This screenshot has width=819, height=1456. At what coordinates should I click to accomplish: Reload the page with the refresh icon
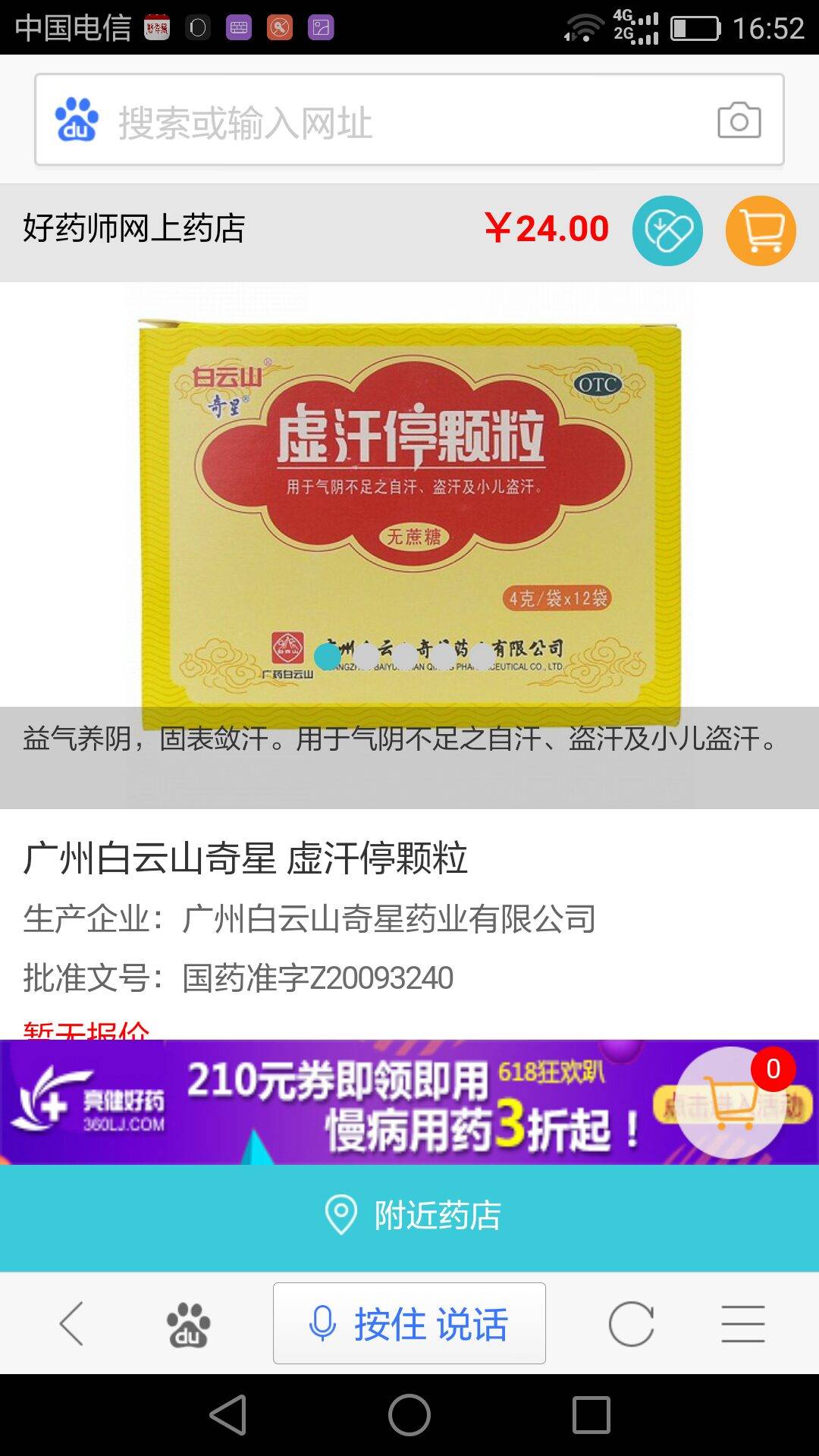(x=631, y=1324)
